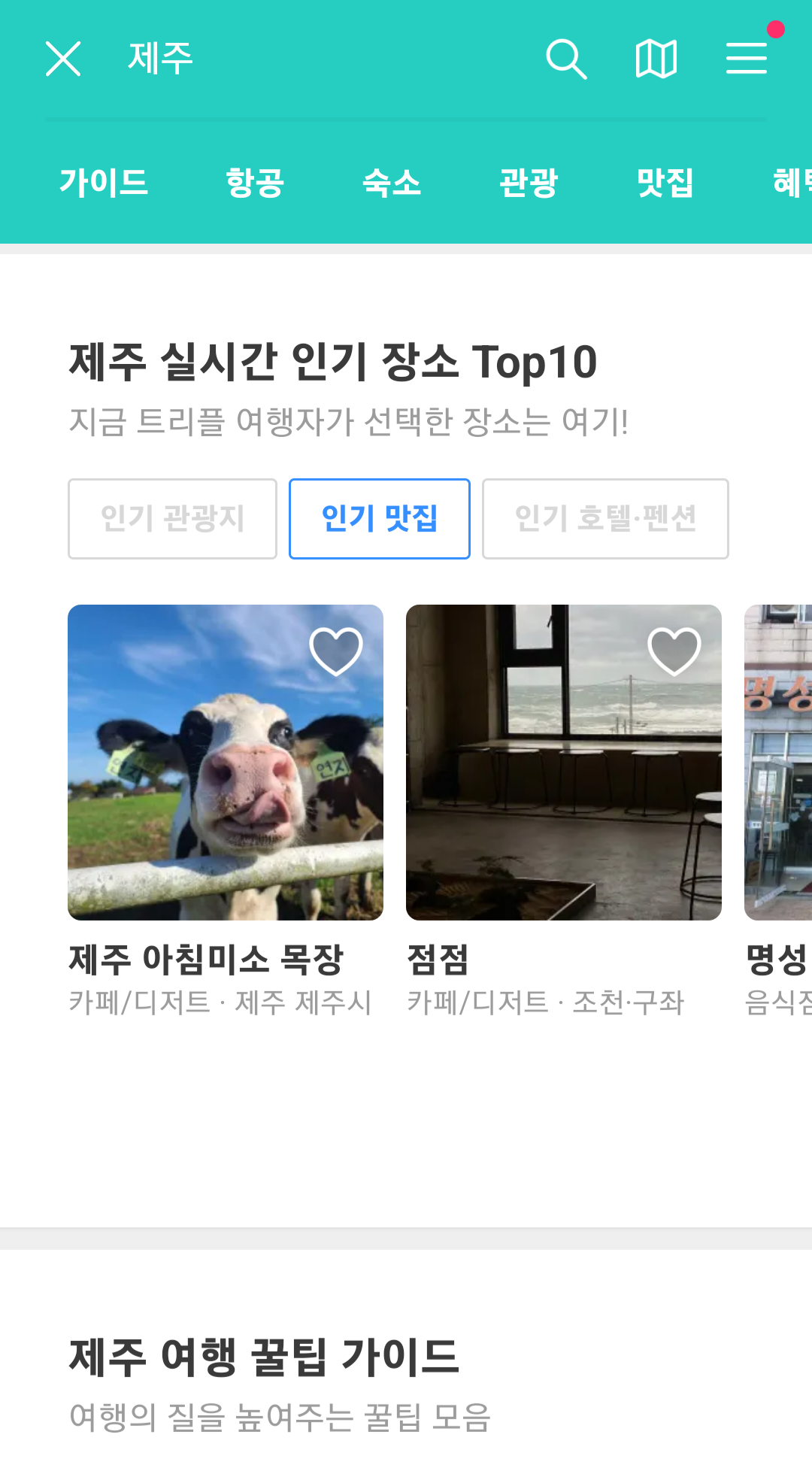Select the 인기 관광지 filter
This screenshot has width=812, height=1459.
click(x=172, y=518)
